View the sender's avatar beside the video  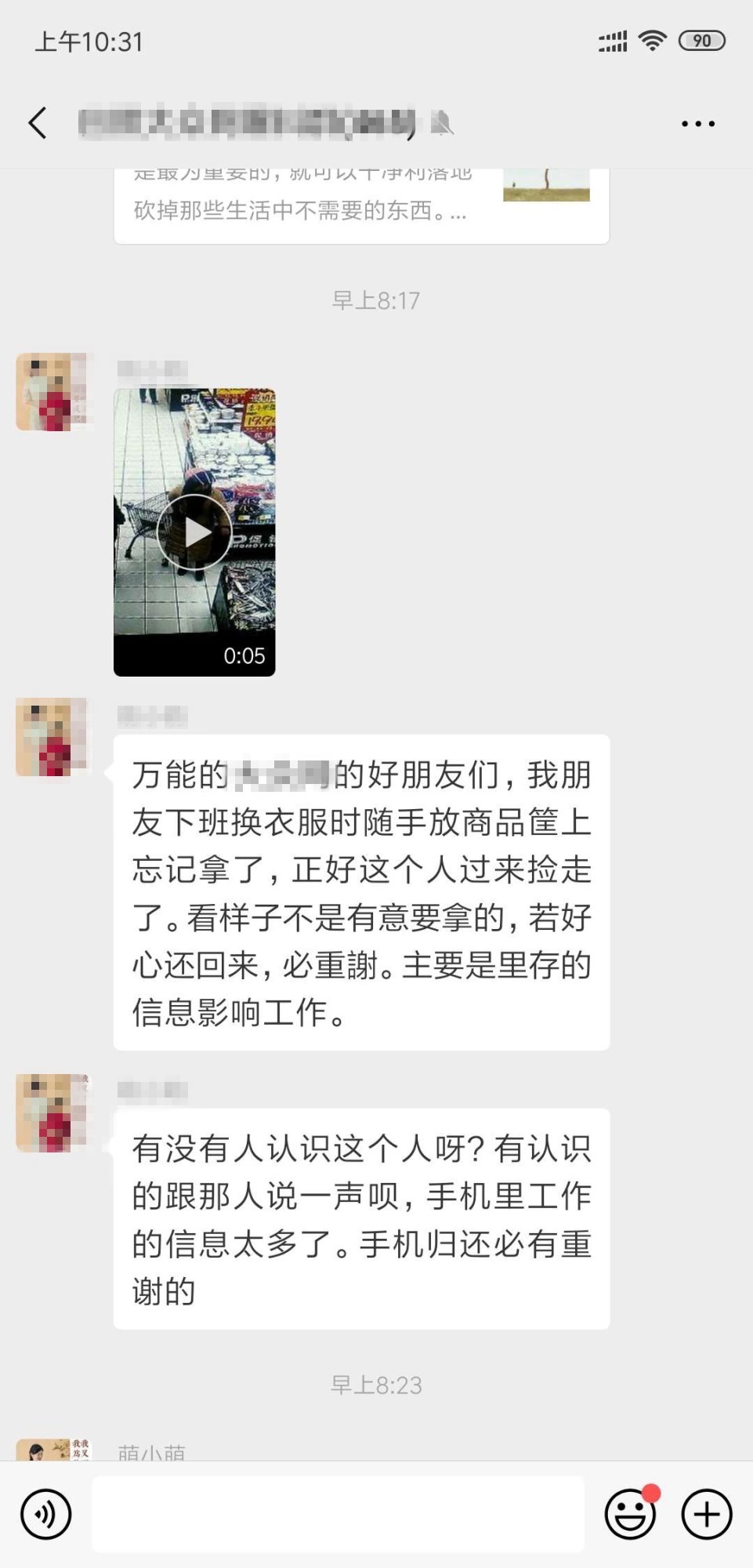point(52,392)
